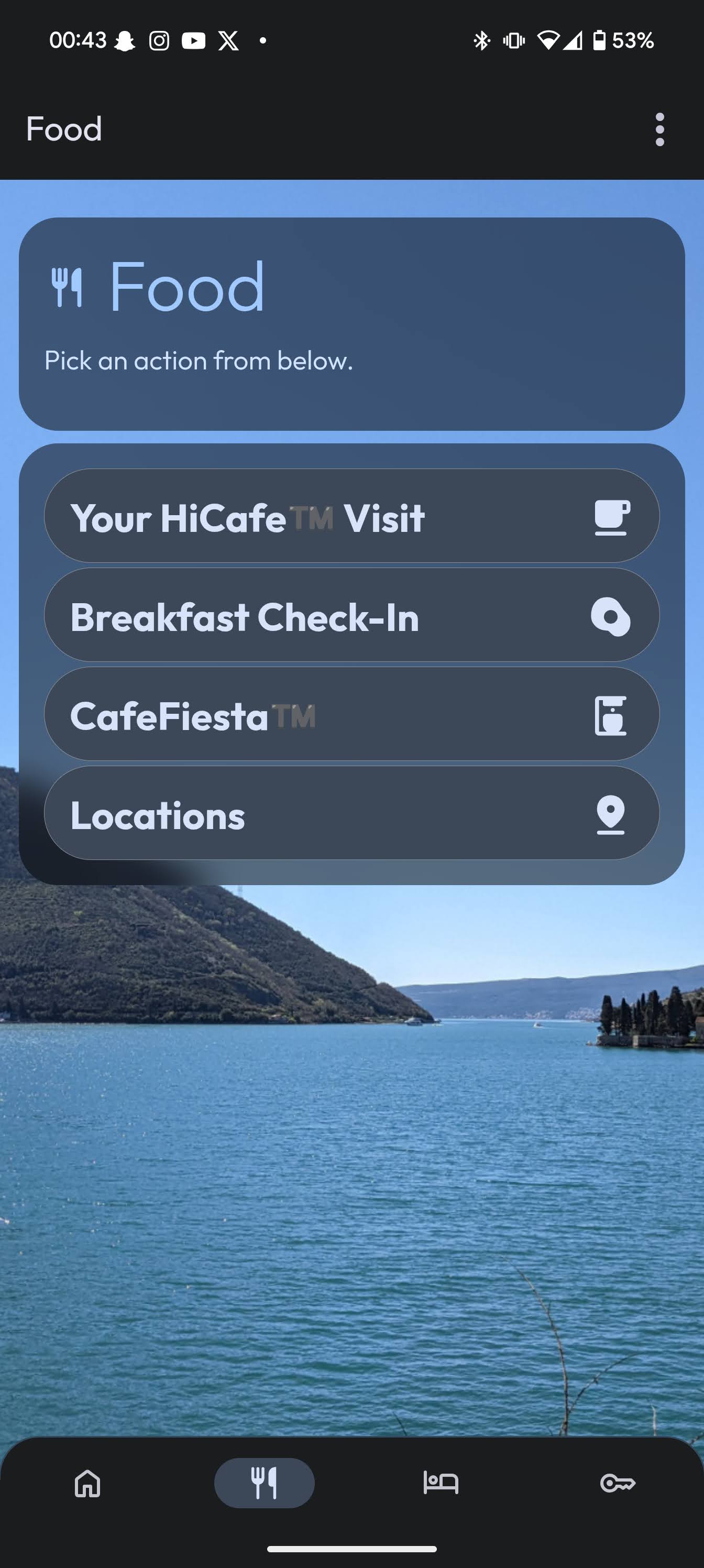Image resolution: width=704 pixels, height=1568 pixels.
Task: View Locations
Action: point(351,813)
